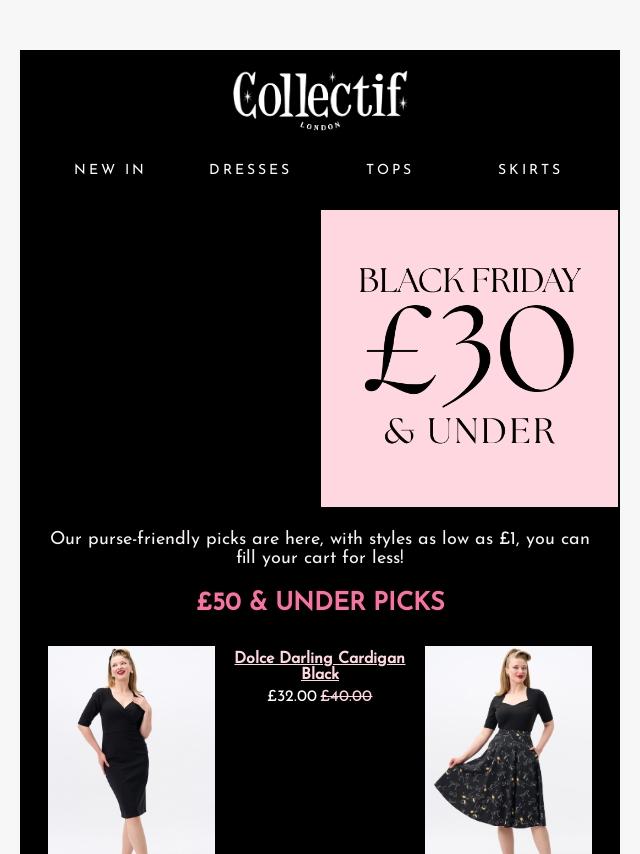This screenshot has height=854, width=640.
Task: Go to the DRESSES section
Action: pyautogui.click(x=250, y=170)
